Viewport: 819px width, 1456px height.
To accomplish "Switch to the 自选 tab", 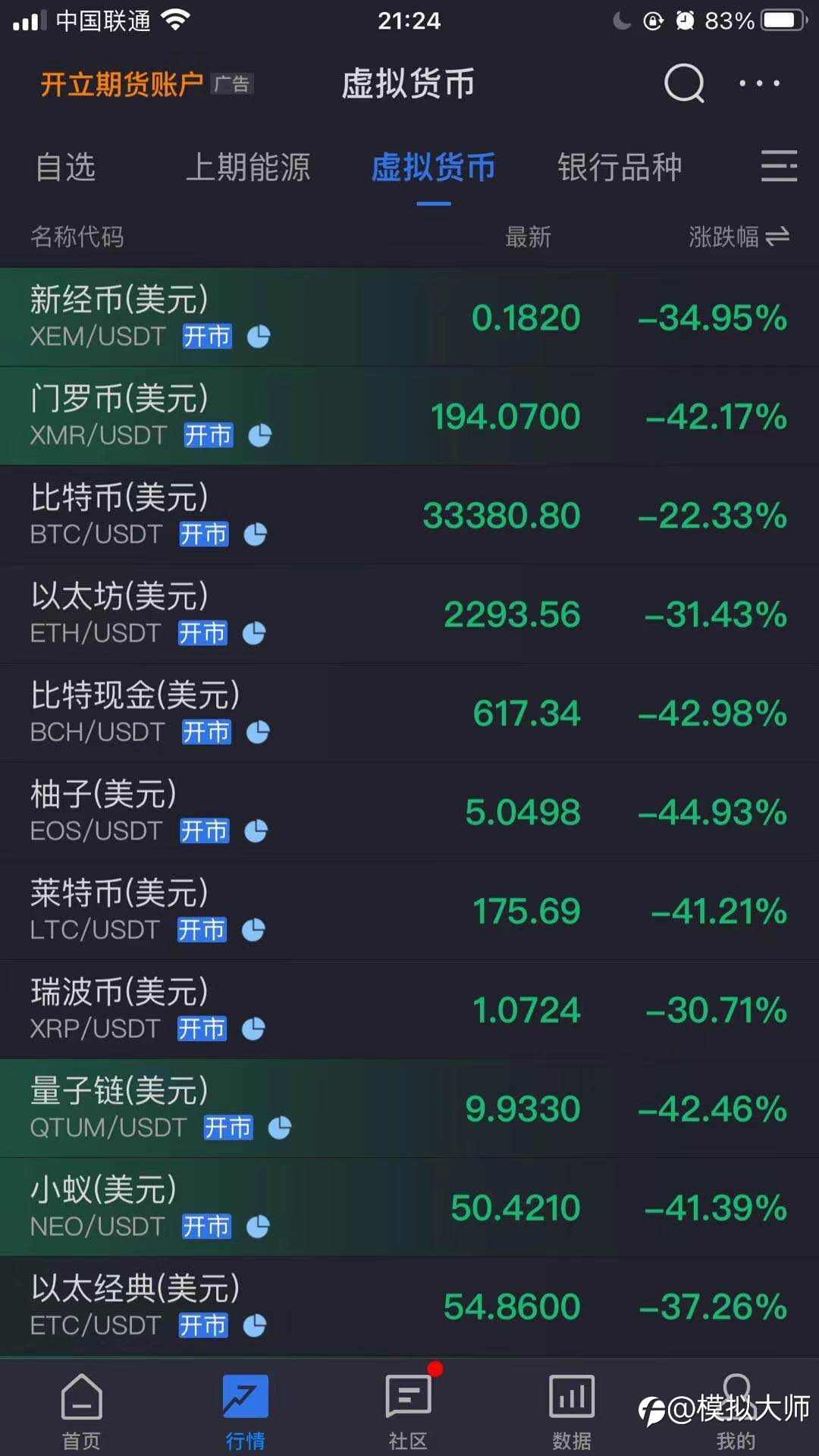I will (x=66, y=168).
